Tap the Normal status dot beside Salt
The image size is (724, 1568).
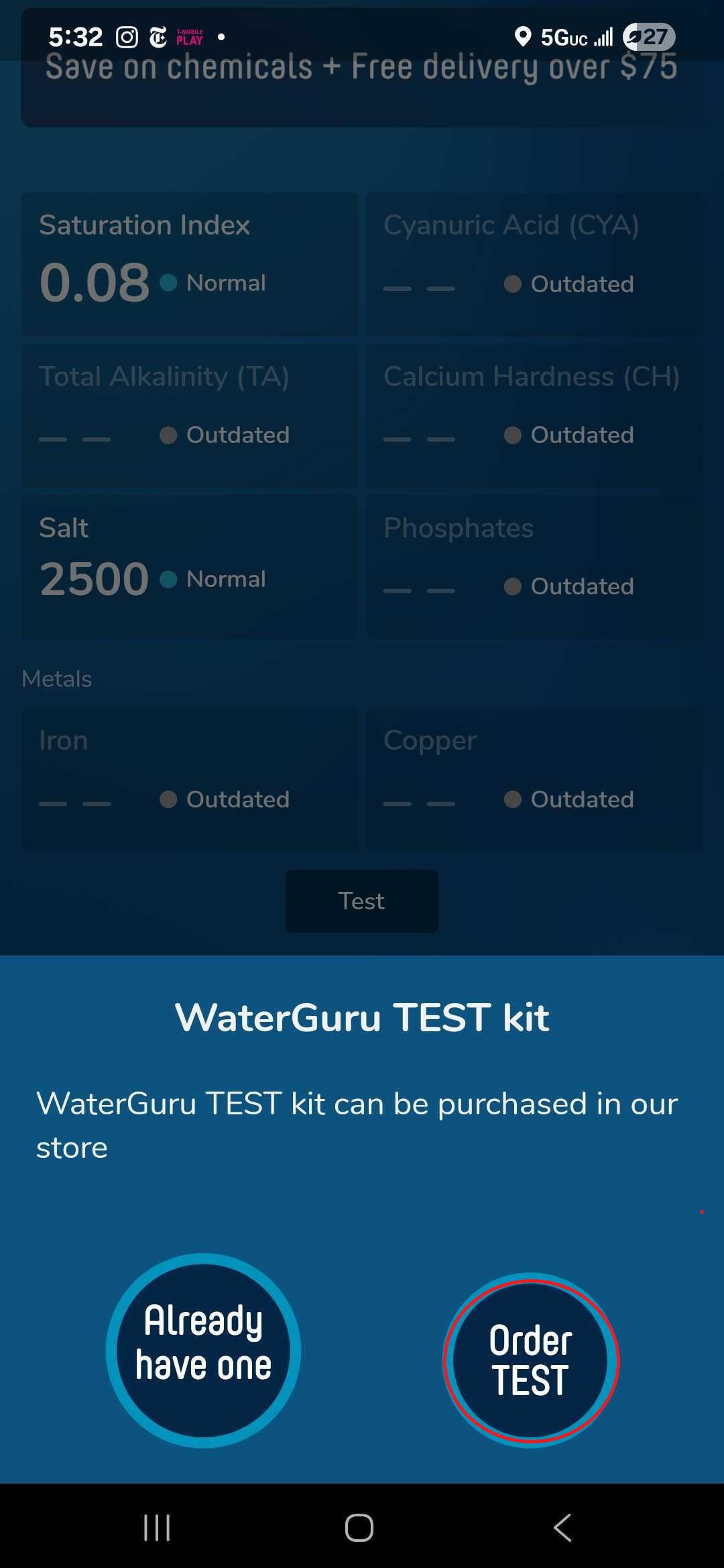[170, 578]
